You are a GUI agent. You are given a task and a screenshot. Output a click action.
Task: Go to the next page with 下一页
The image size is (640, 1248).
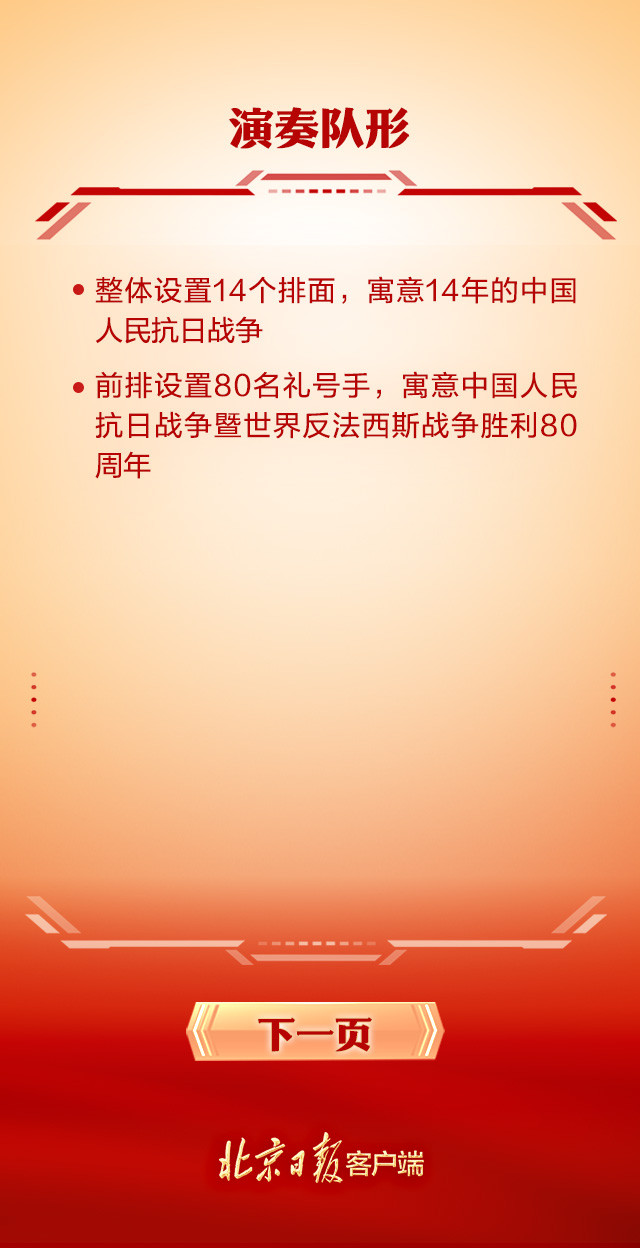pos(315,1034)
